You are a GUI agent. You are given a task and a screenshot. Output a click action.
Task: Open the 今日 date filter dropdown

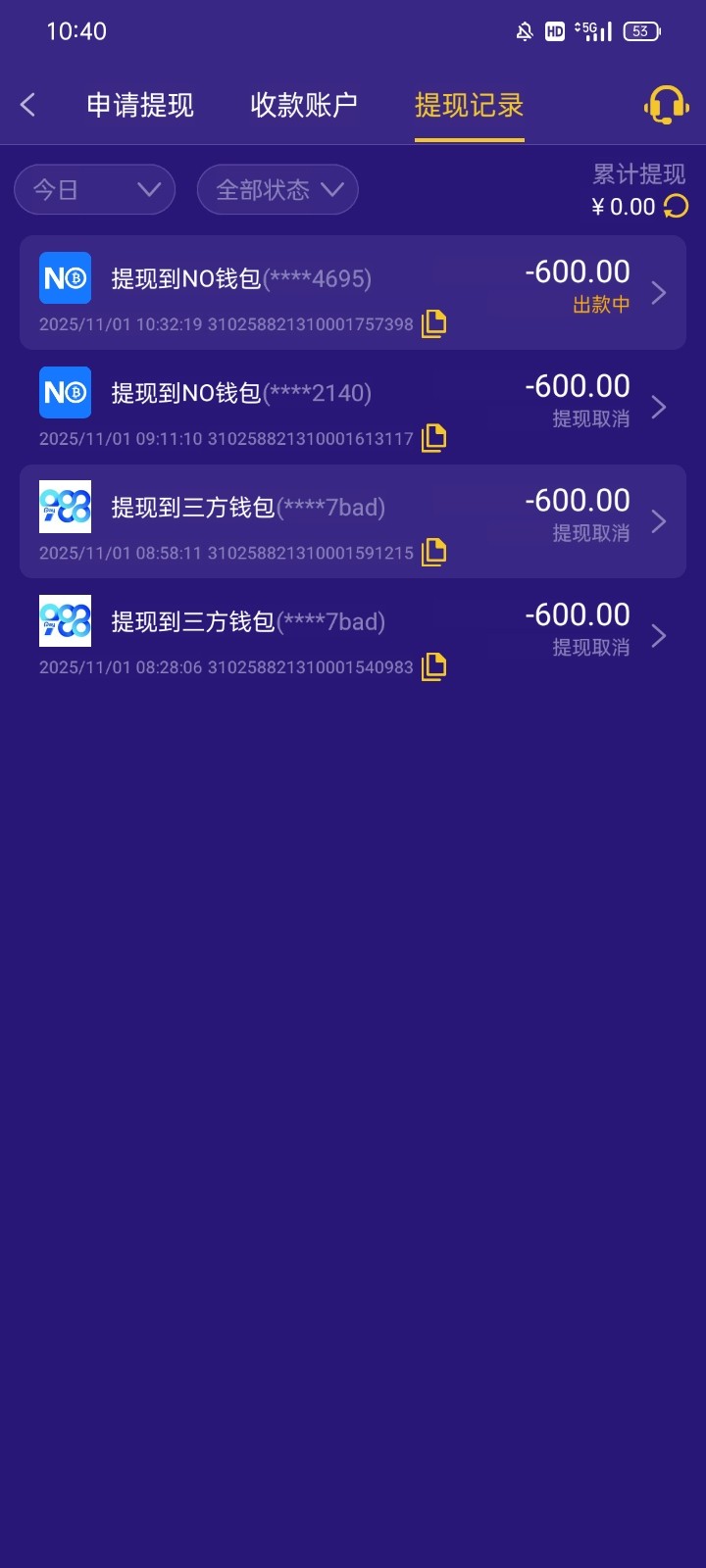pos(94,189)
